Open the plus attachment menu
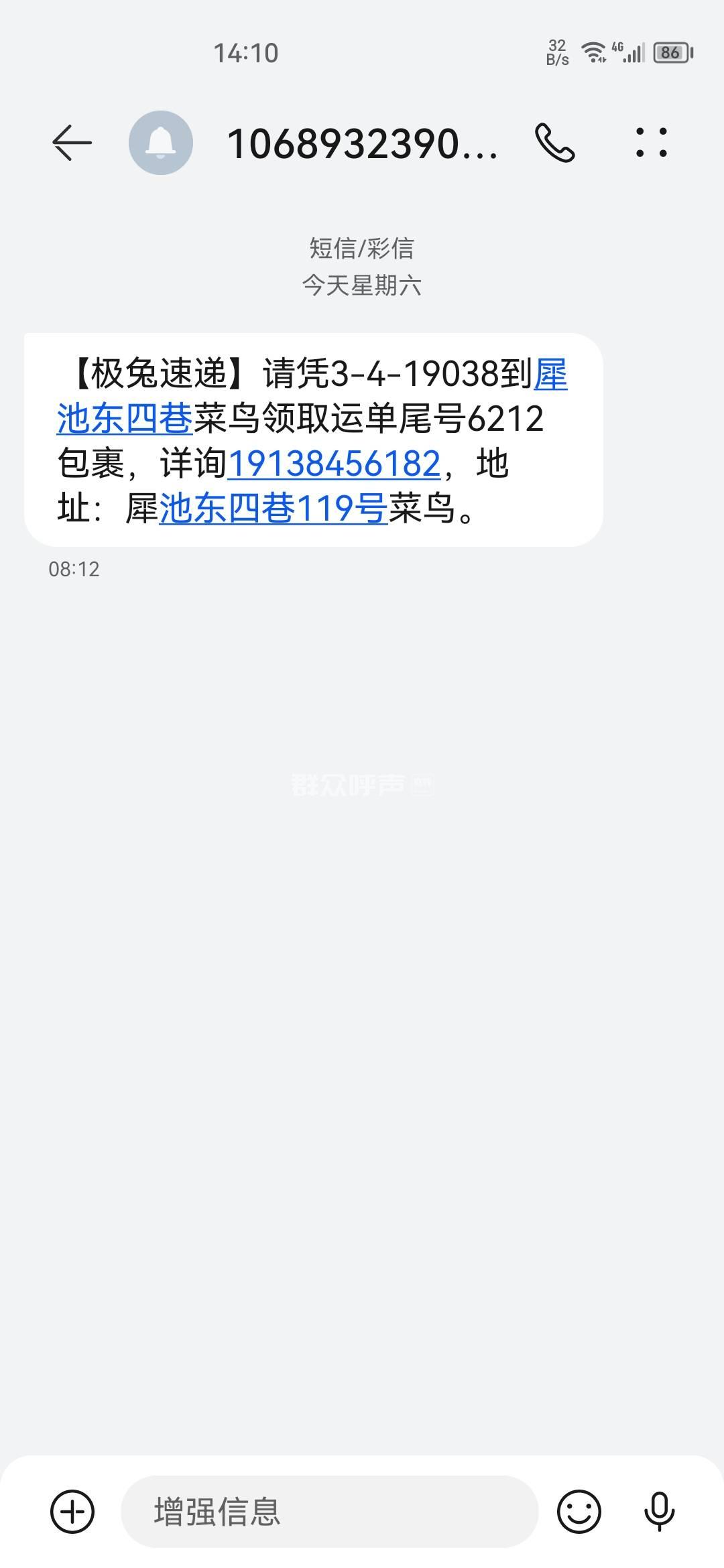724x1568 pixels. click(x=72, y=1511)
